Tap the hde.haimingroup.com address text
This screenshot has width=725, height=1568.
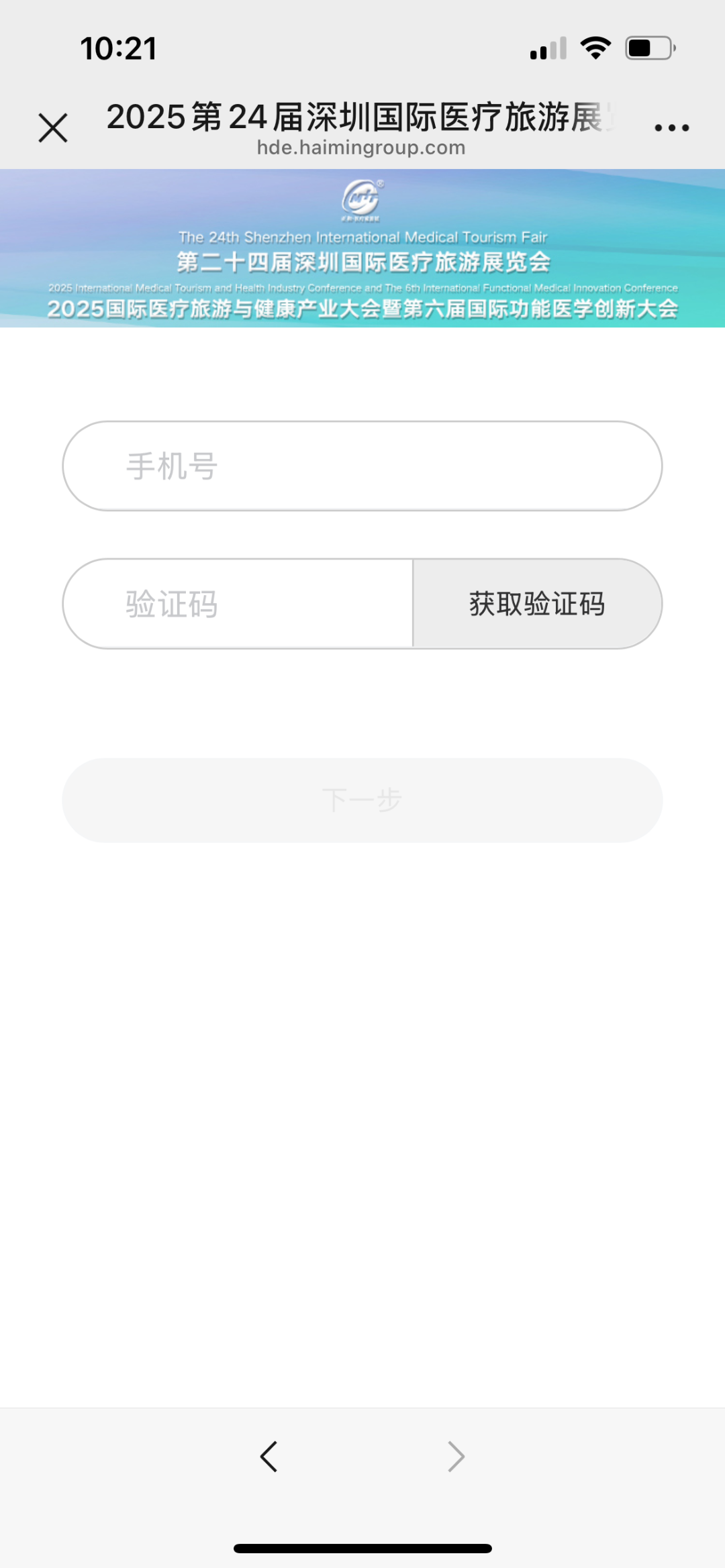(x=360, y=148)
